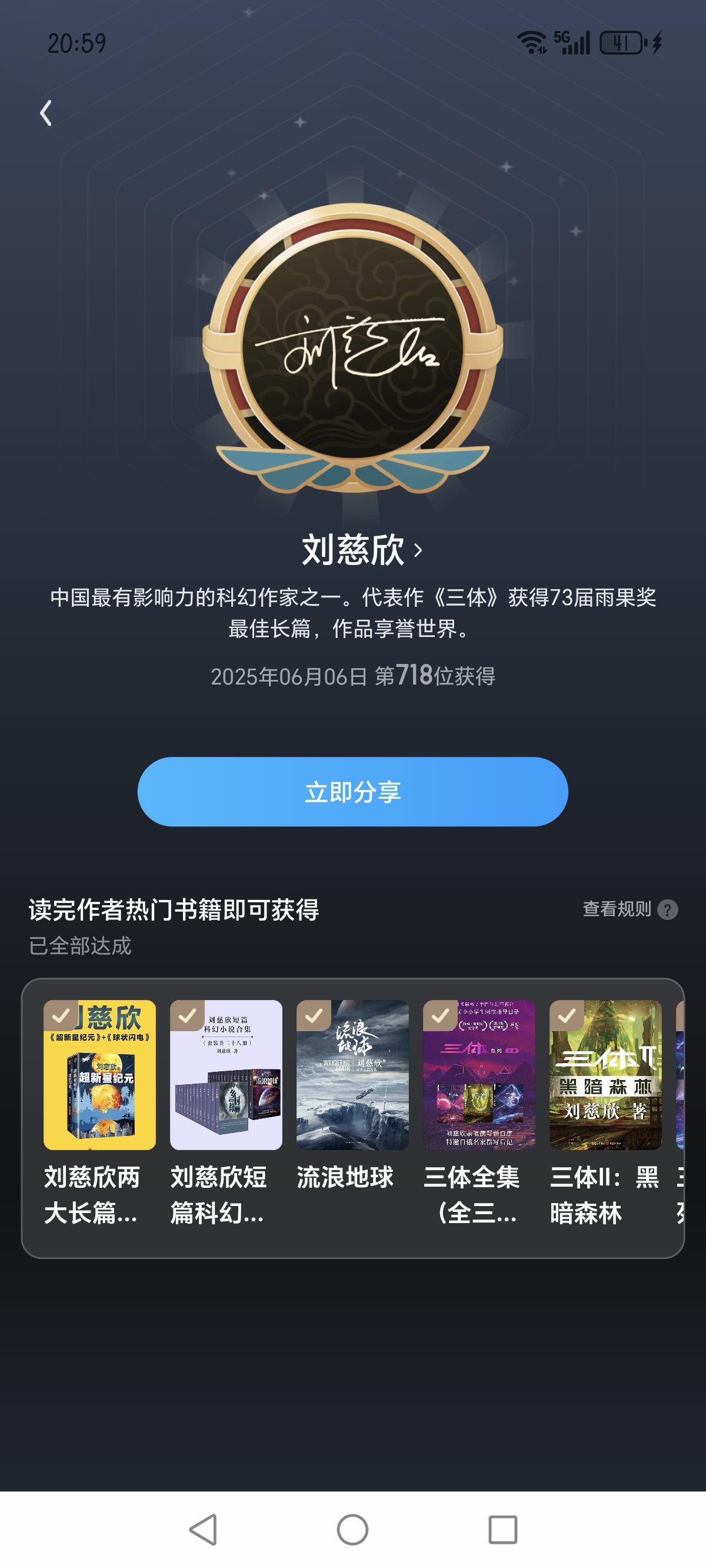
Task: Go back using the top-left arrow
Action: pyautogui.click(x=46, y=113)
